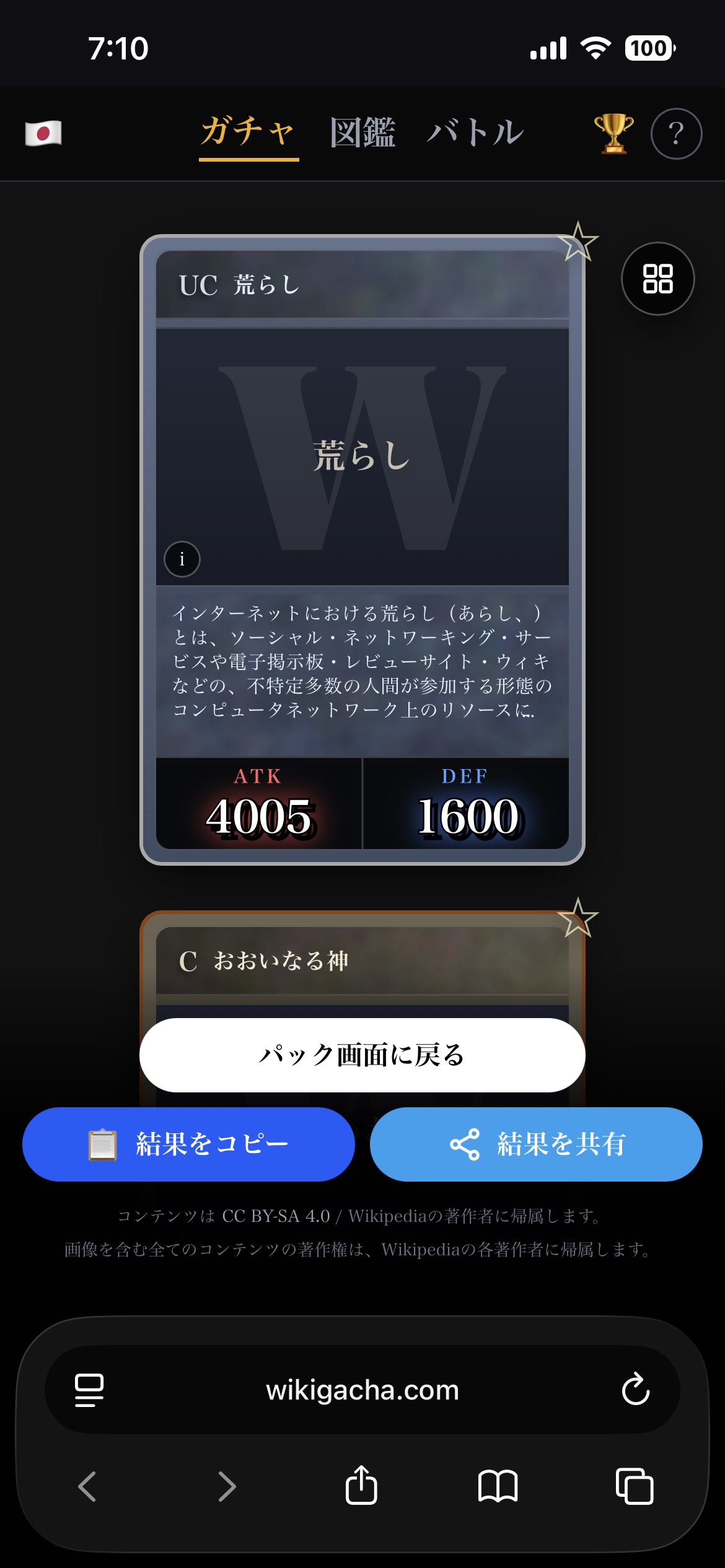Copy results with 結果をコピー
The image size is (725, 1568).
(188, 1144)
